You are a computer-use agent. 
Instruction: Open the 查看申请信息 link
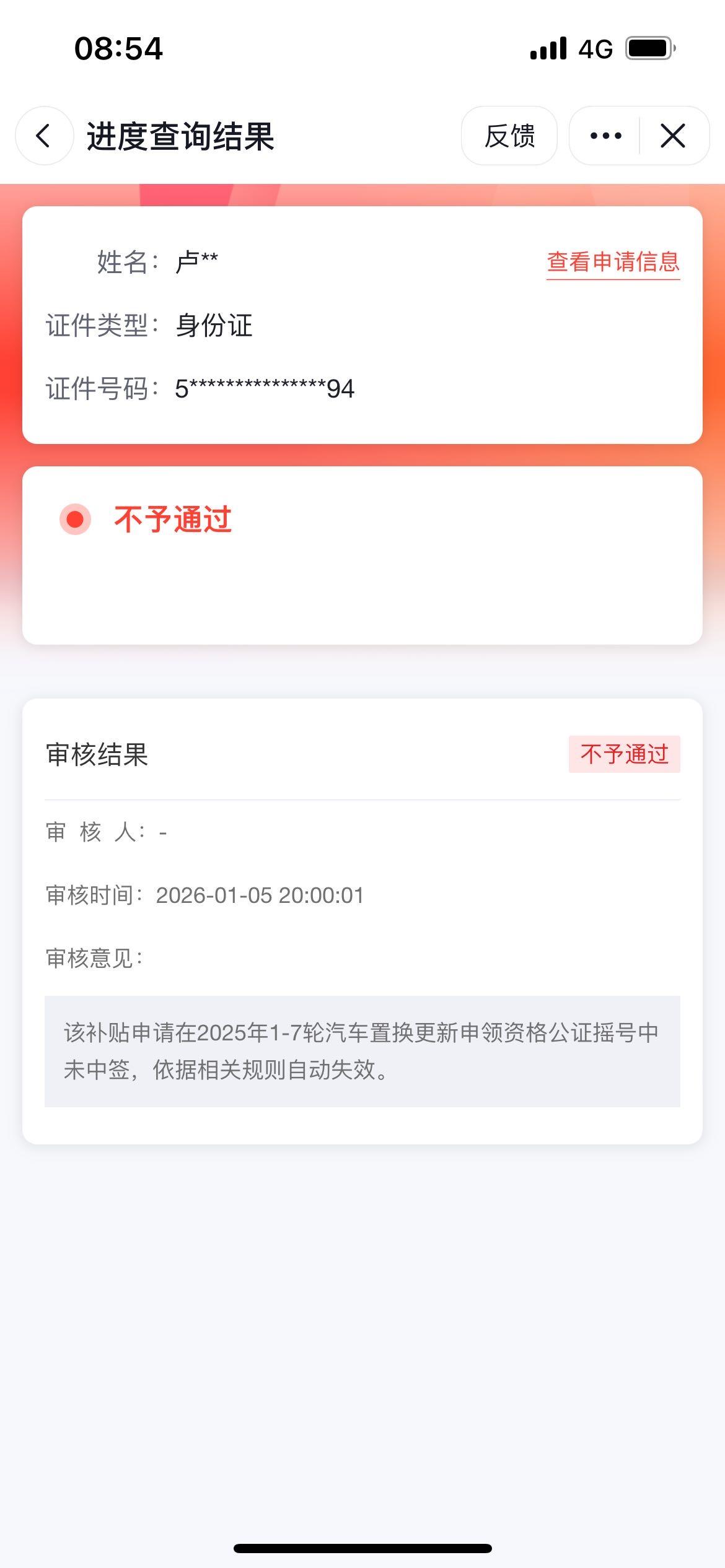(613, 262)
